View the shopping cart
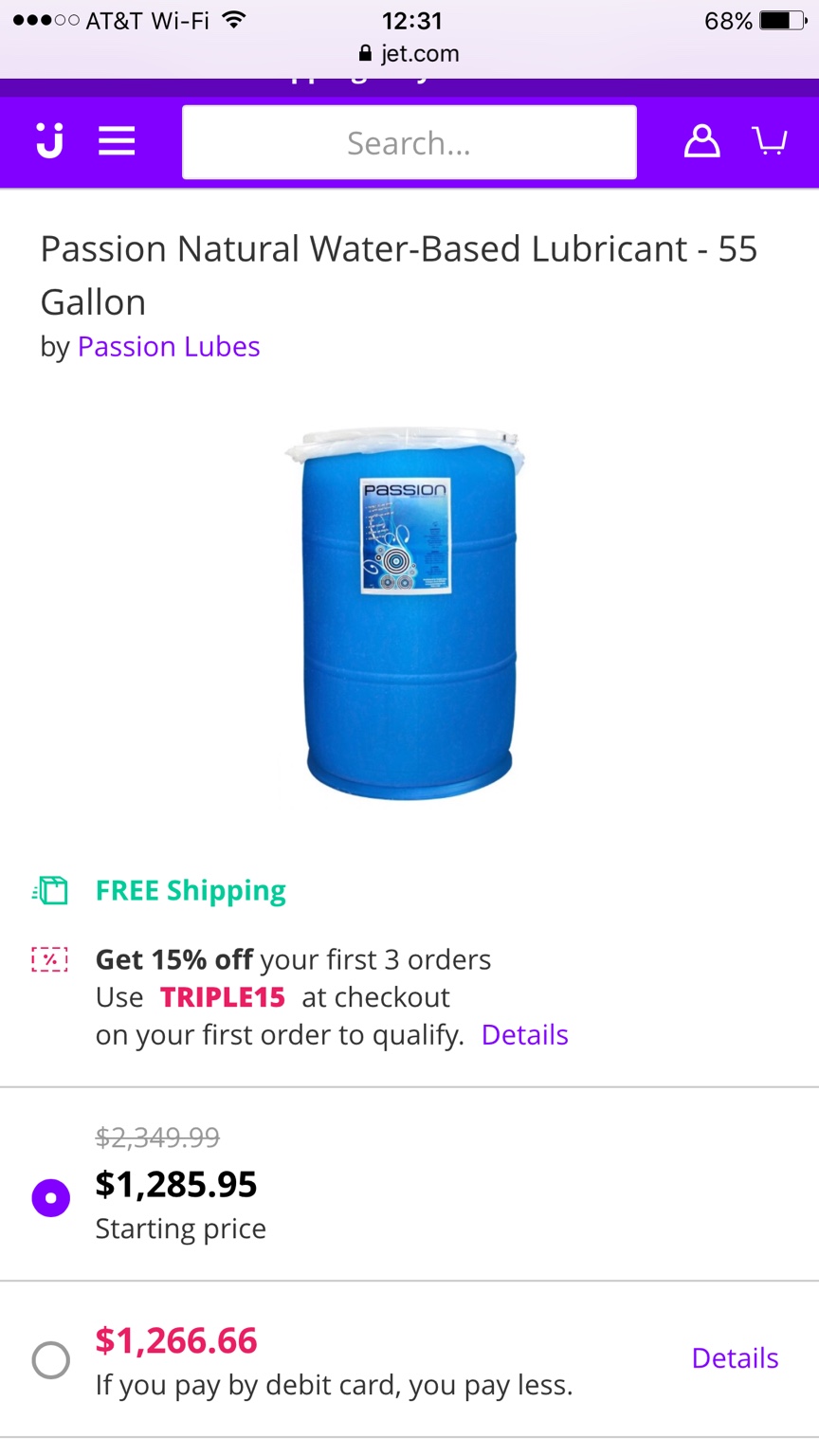The image size is (819, 1456). tap(770, 141)
